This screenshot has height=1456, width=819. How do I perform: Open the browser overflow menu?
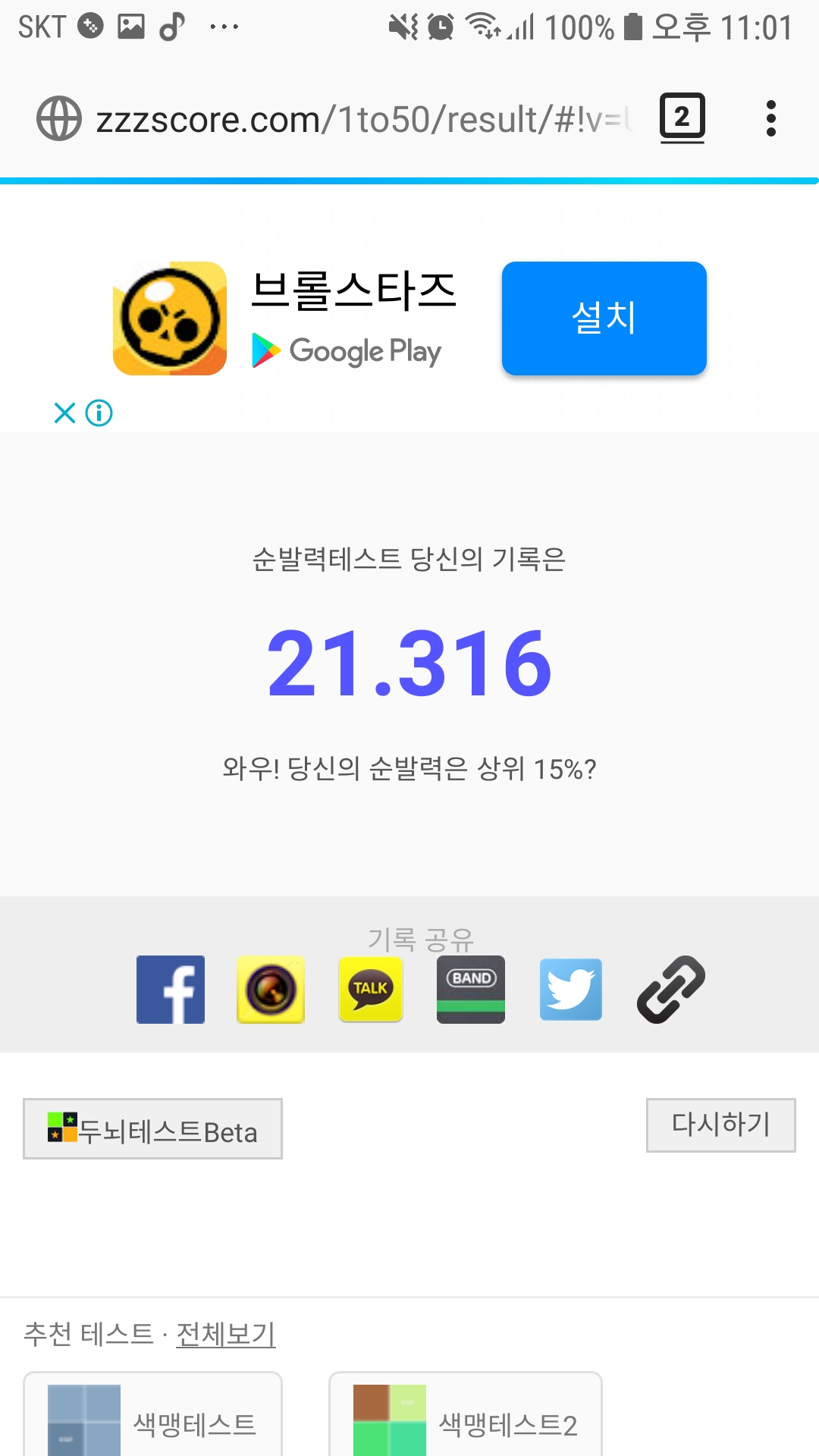pos(770,118)
